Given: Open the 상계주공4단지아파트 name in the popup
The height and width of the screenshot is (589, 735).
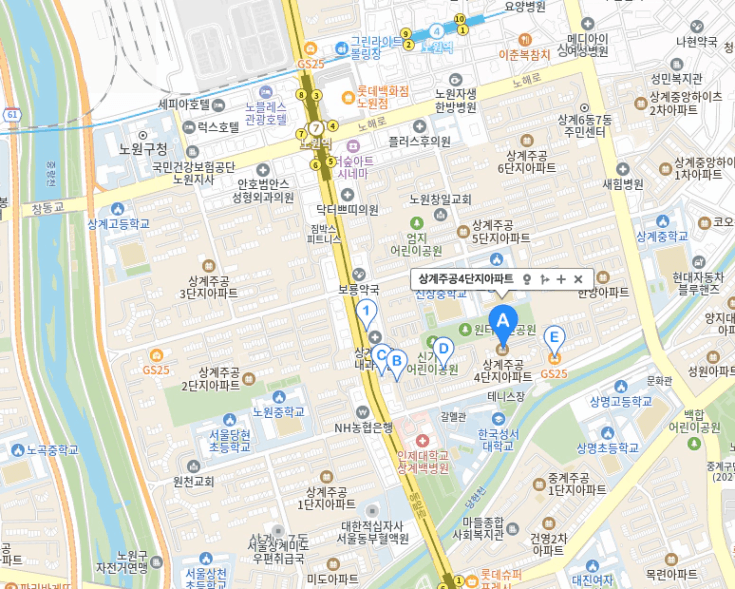Looking at the screenshot, I should click(x=465, y=279).
